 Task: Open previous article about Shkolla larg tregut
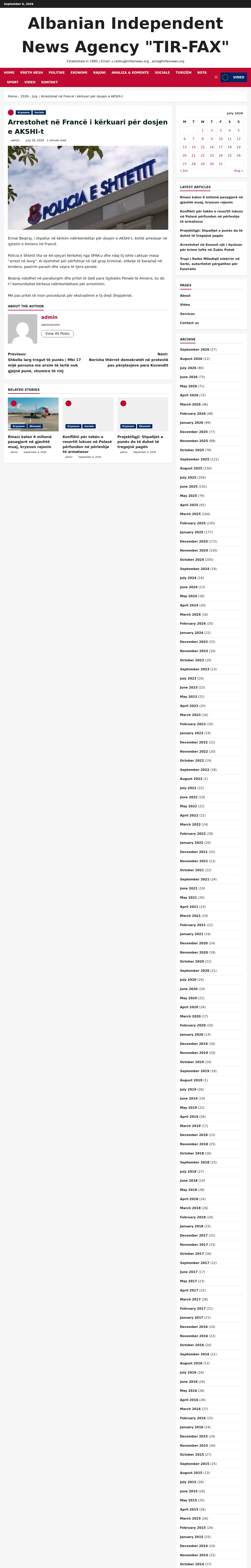tap(45, 365)
